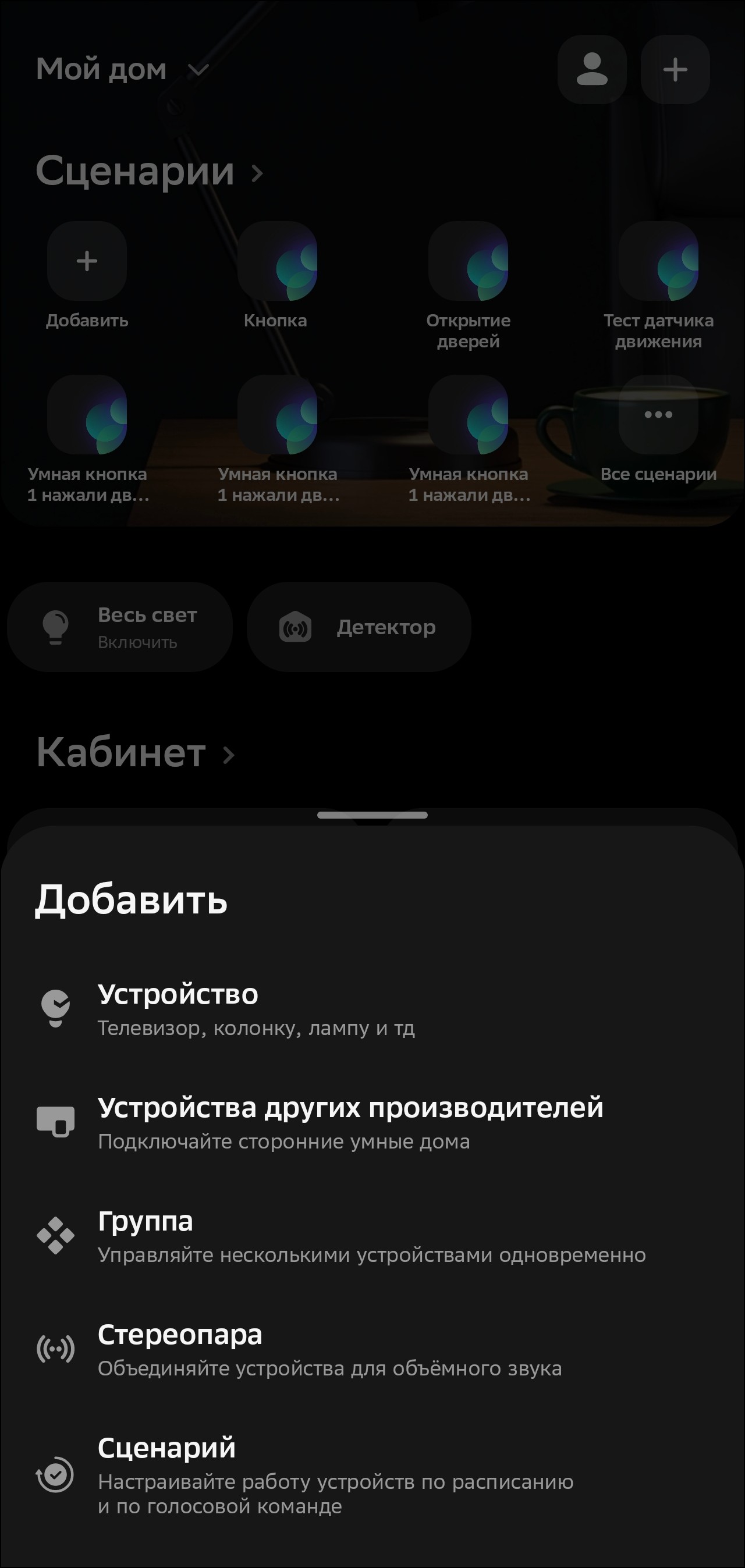The image size is (745, 1568).
Task: Create a new Сценарий
Action: click(x=335, y=1475)
